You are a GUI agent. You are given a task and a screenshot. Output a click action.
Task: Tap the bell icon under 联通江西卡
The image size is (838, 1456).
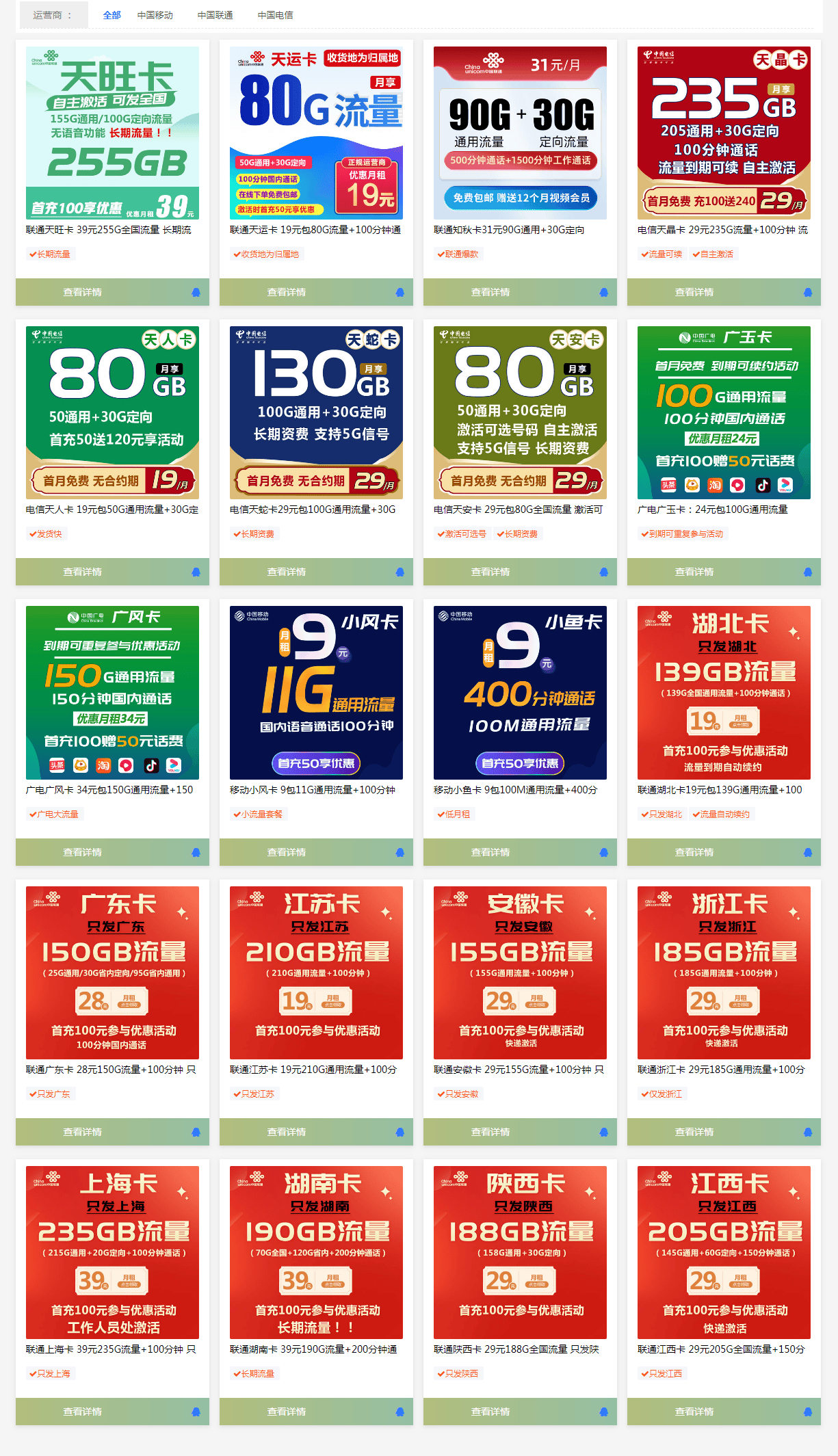pyautogui.click(x=807, y=1412)
